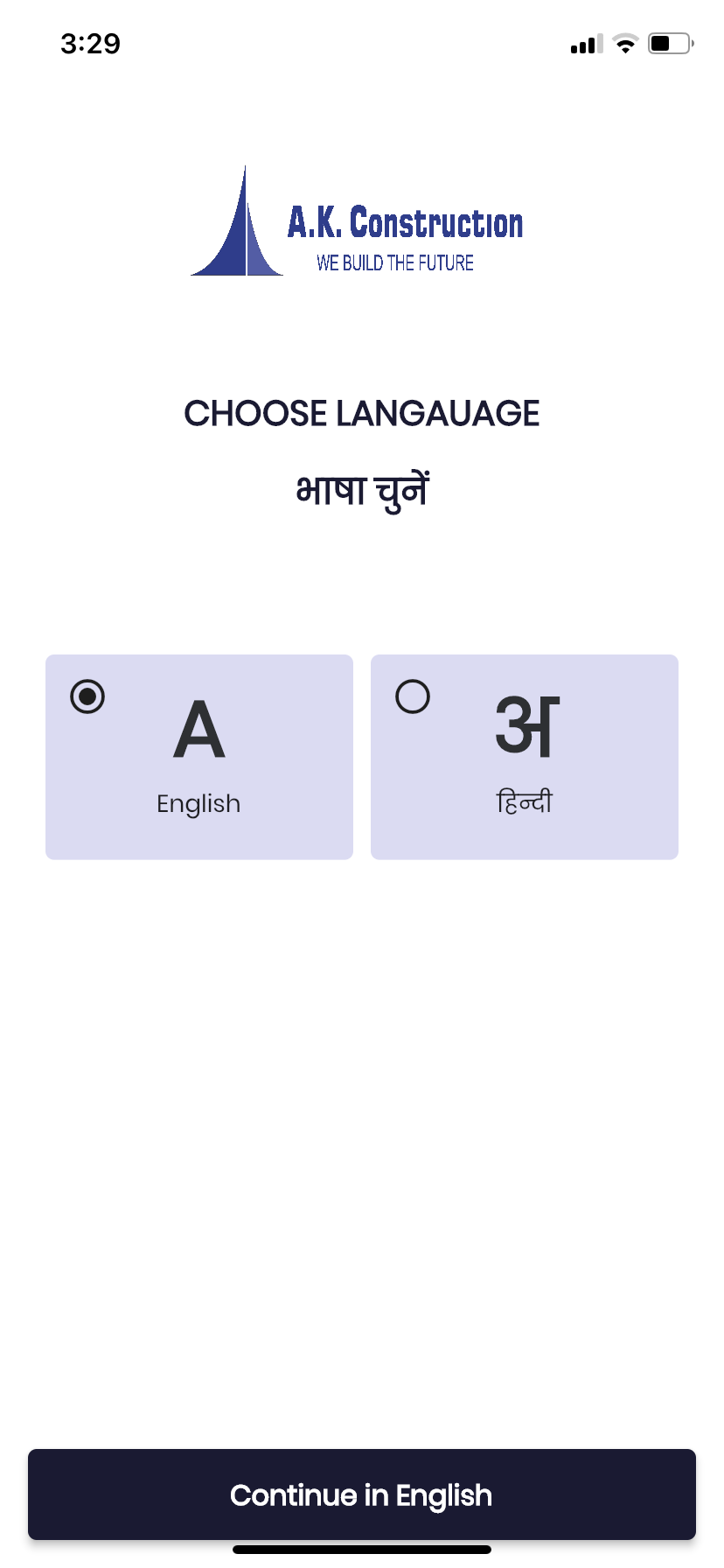724x1568 pixels.
Task: Tap Continue in English button
Action: coord(362,1494)
